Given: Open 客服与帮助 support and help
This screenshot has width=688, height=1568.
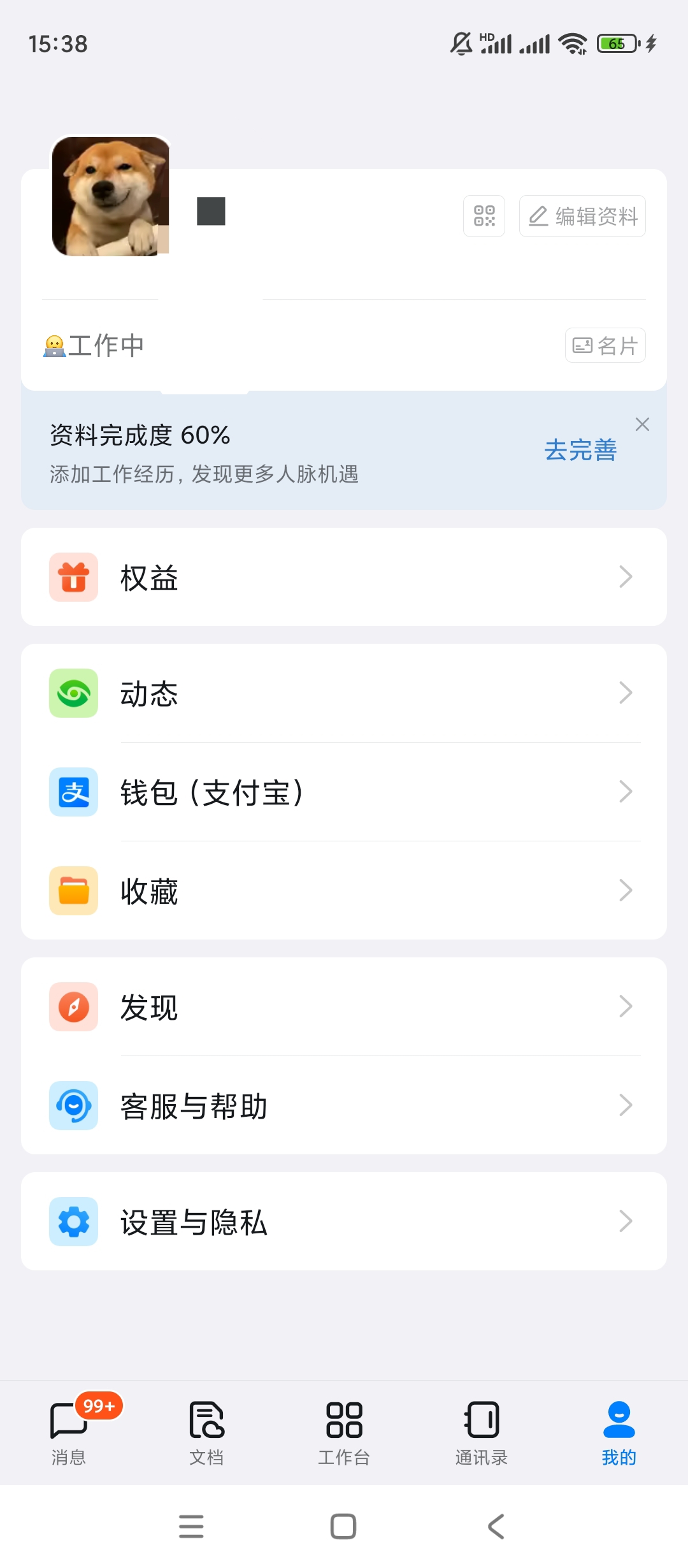Looking at the screenshot, I should tap(344, 1105).
